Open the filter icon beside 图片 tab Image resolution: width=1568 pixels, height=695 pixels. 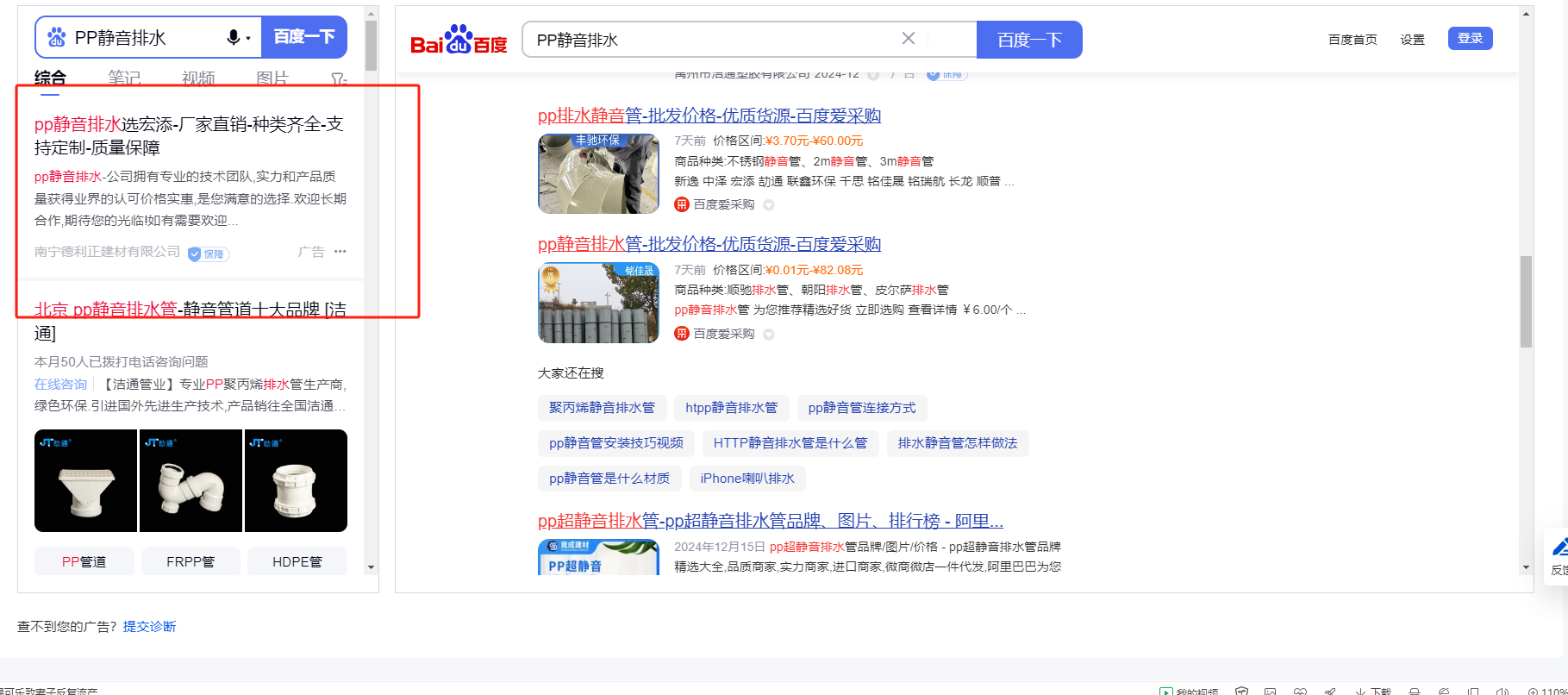pyautogui.click(x=339, y=79)
